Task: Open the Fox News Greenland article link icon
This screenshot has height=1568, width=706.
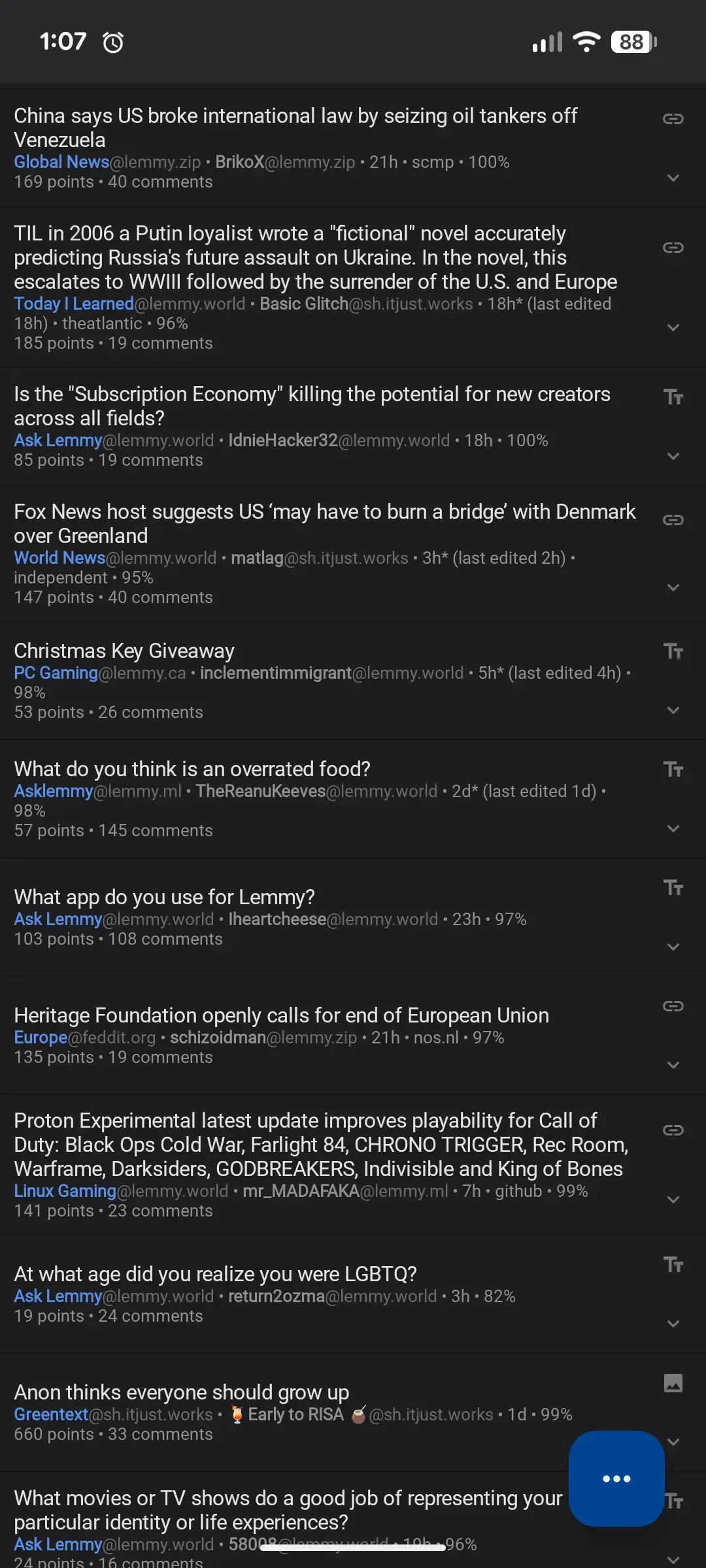Action: [x=673, y=520]
